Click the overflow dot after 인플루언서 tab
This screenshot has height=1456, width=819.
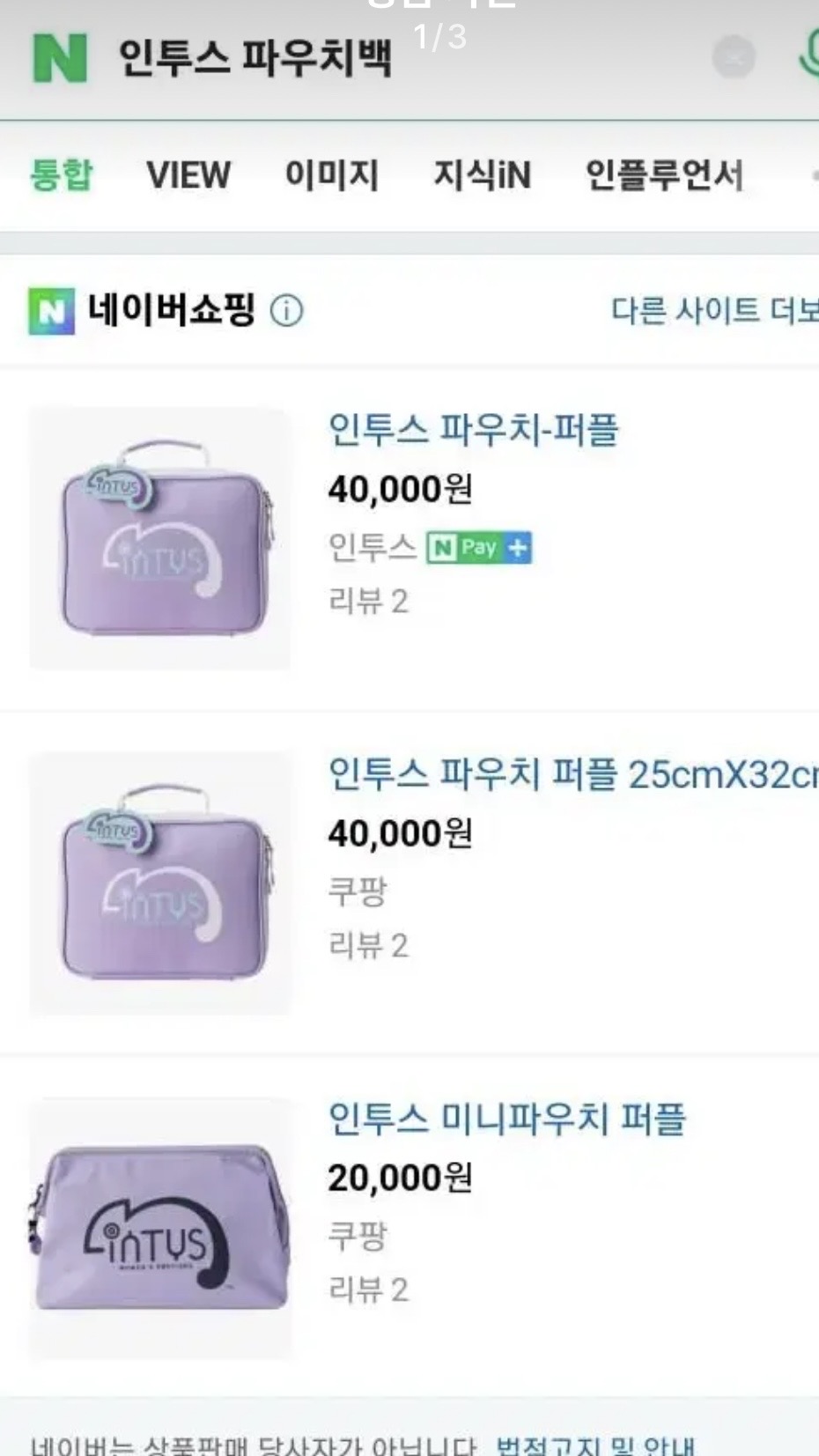point(815,174)
